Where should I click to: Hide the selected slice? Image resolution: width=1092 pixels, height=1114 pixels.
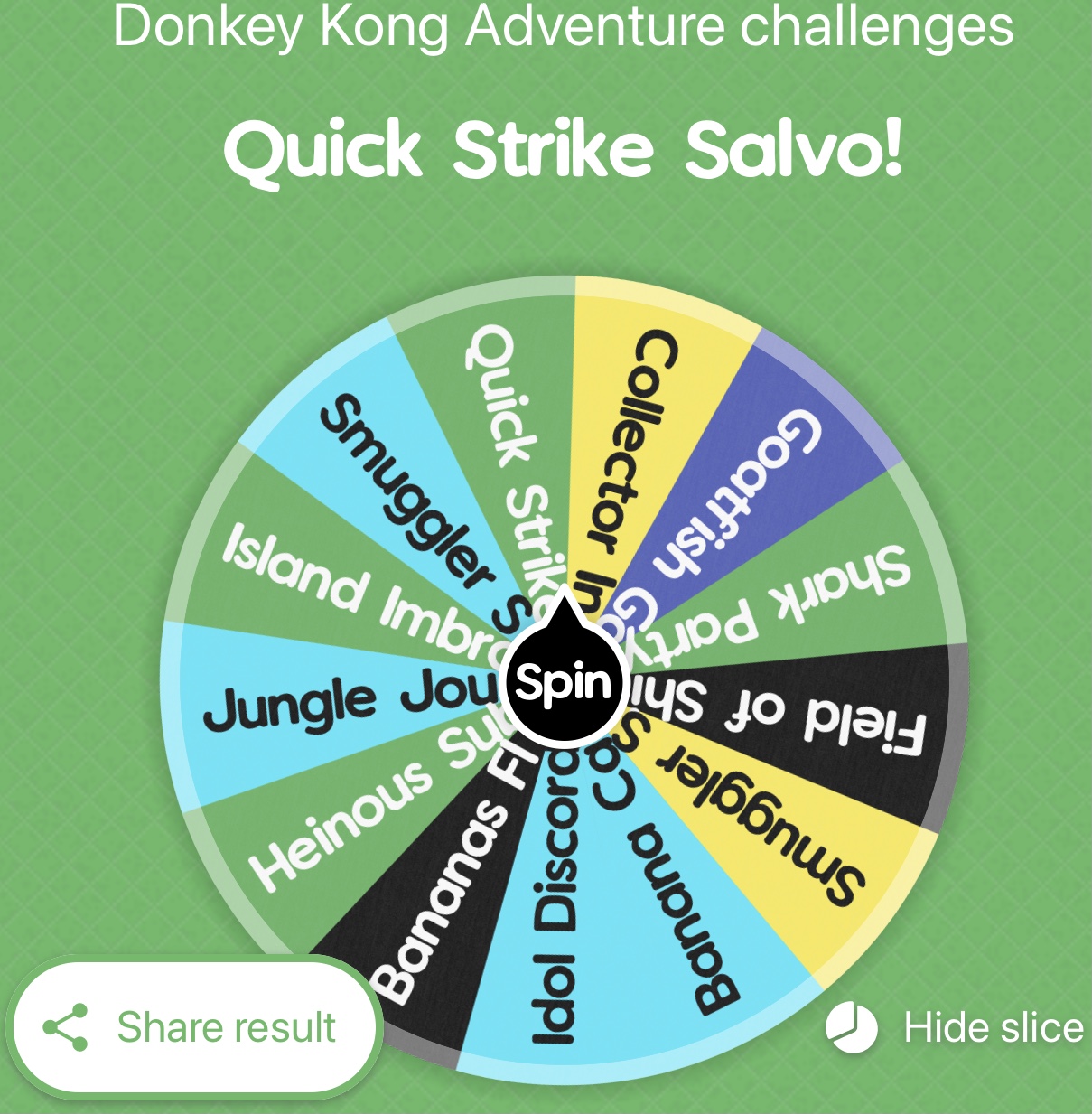pyautogui.click(x=956, y=1028)
